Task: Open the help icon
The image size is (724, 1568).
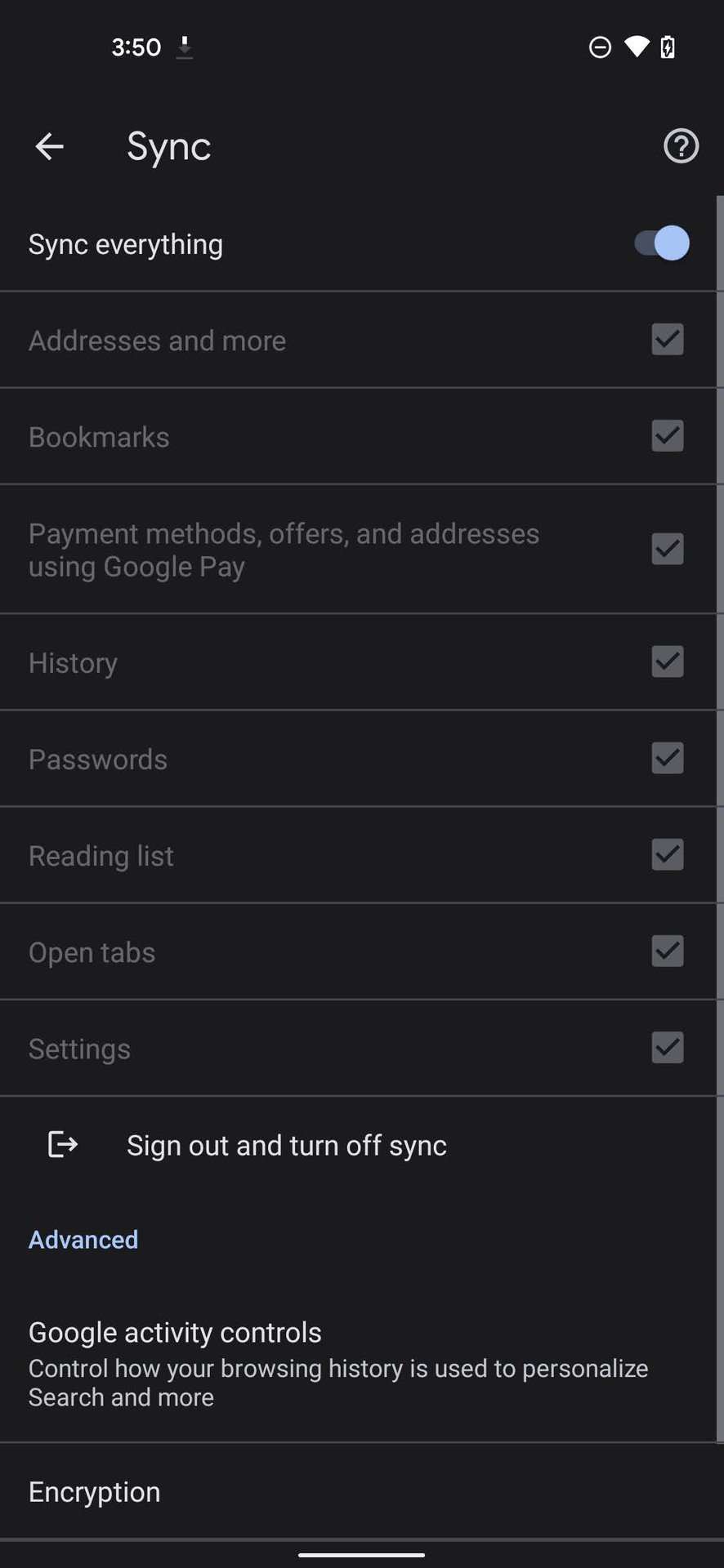Action: [681, 147]
